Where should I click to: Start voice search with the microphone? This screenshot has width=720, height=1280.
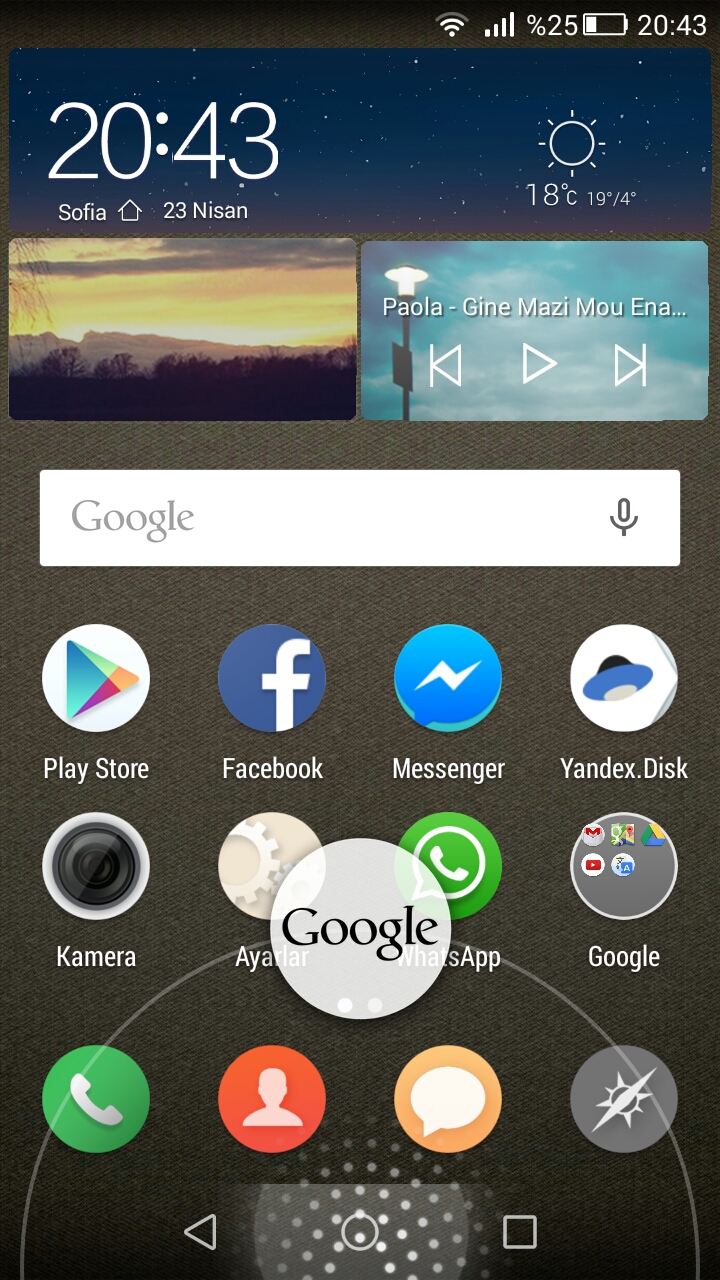click(x=624, y=518)
